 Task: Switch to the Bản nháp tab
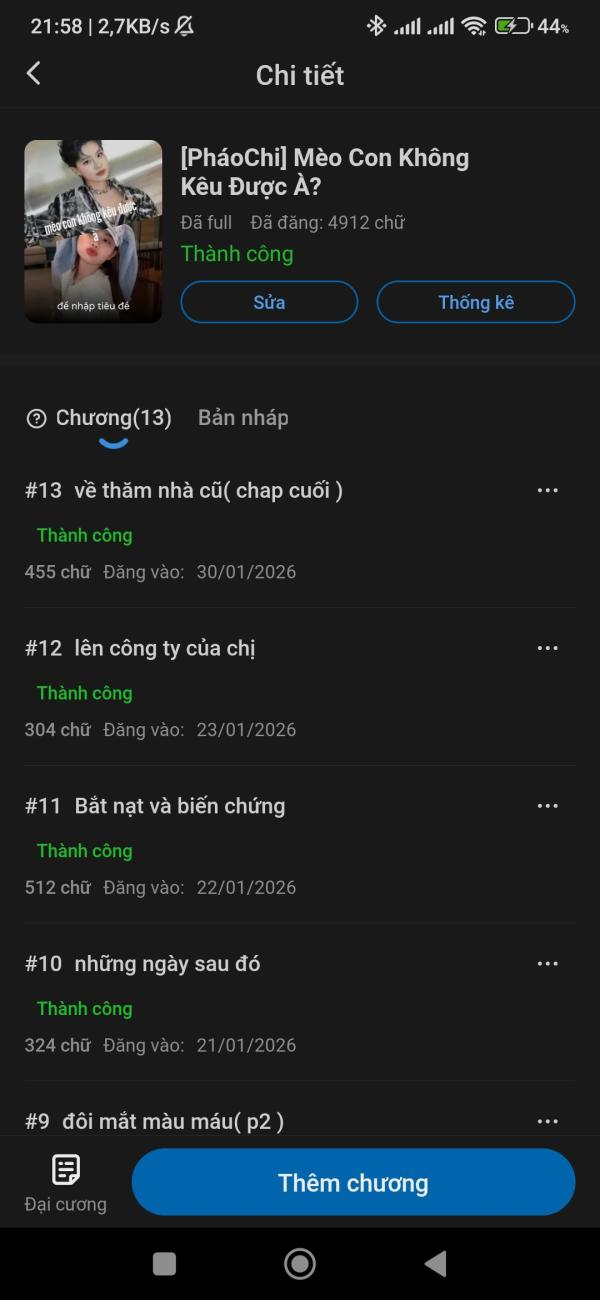pos(243,418)
